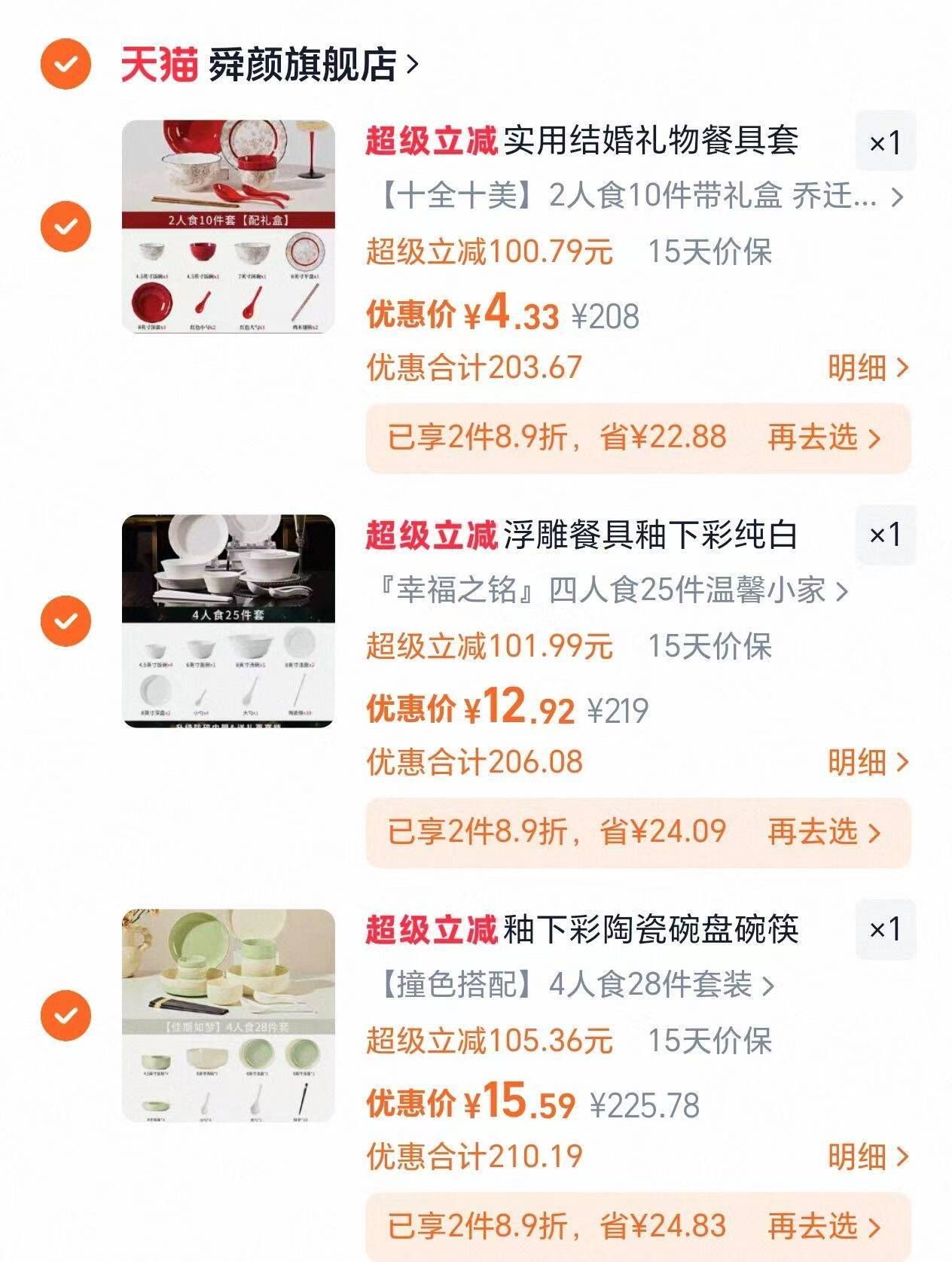Open SKU options 【十全十美】2人食10件带礼盒
This screenshot has height=1262, width=952.
tap(633, 197)
